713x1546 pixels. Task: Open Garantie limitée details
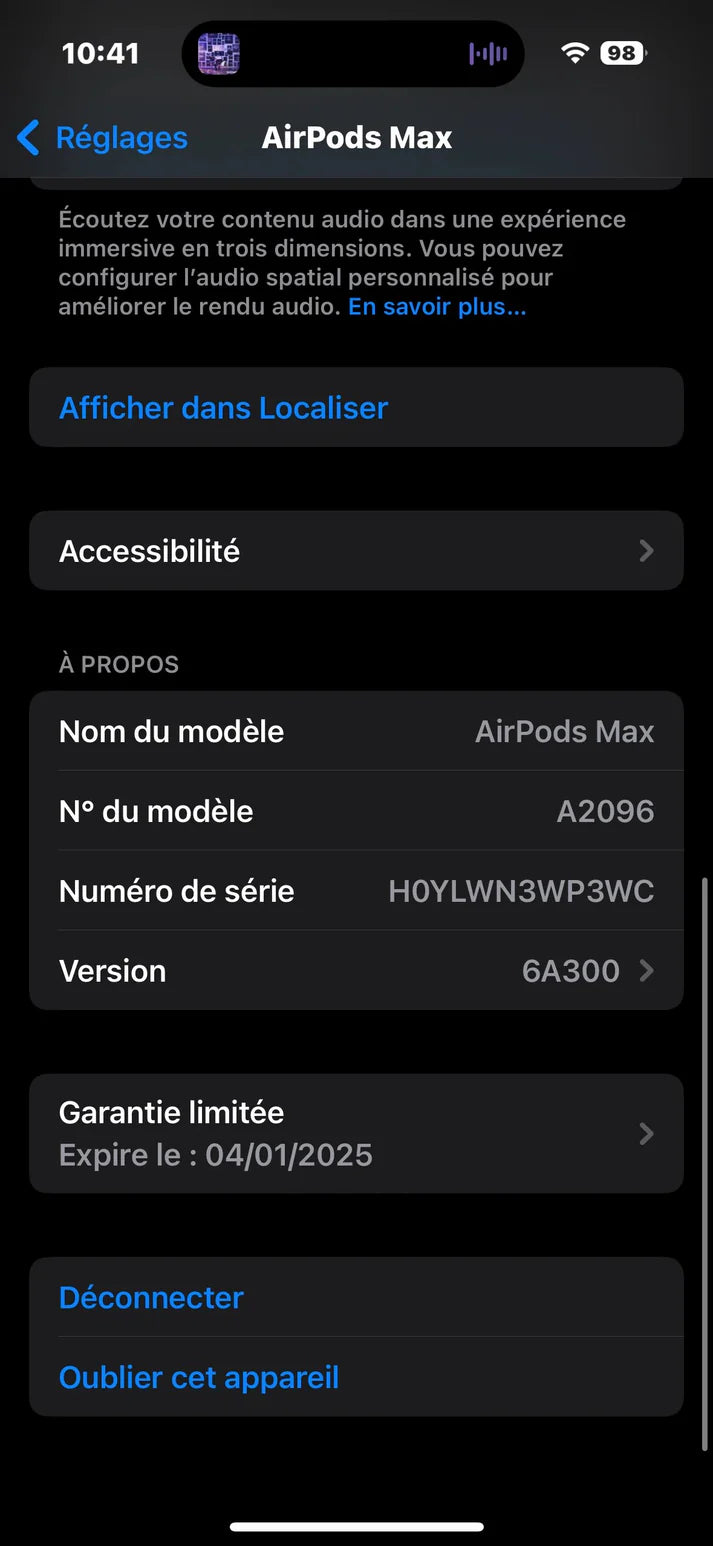click(x=356, y=1133)
